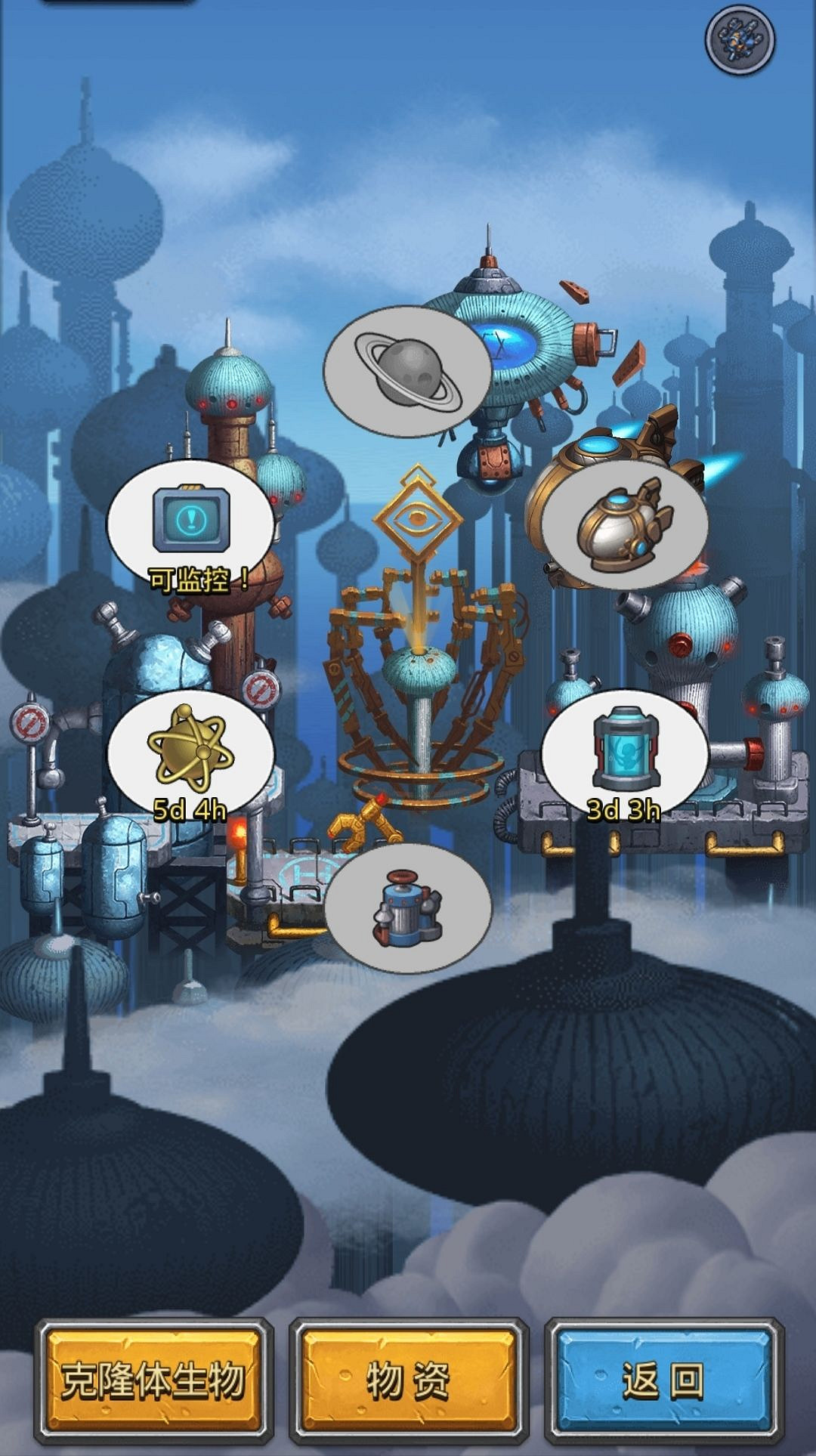Open the round fleet icon in the corner
Viewport: 816px width, 1456px height.
(740, 39)
